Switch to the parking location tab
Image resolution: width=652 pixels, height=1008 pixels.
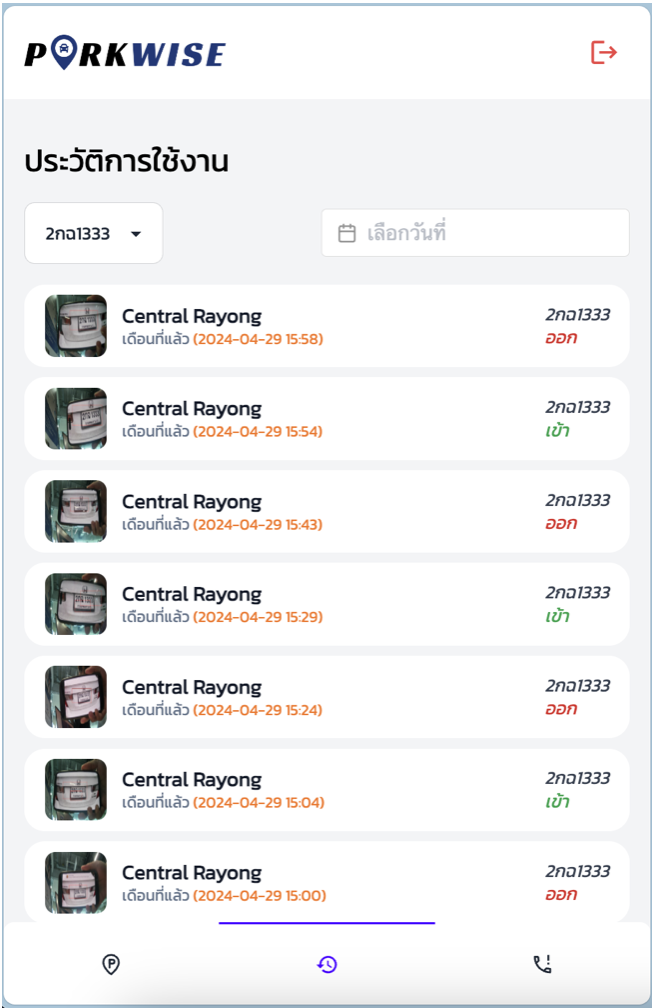(x=111, y=964)
